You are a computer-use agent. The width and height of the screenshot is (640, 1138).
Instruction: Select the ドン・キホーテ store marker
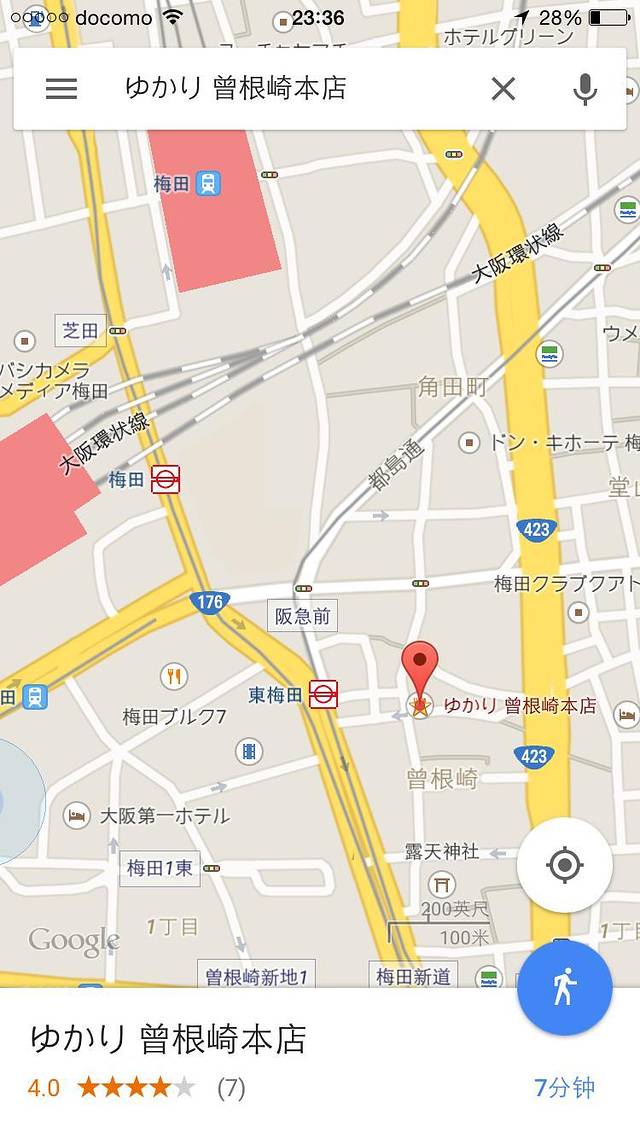coord(469,442)
